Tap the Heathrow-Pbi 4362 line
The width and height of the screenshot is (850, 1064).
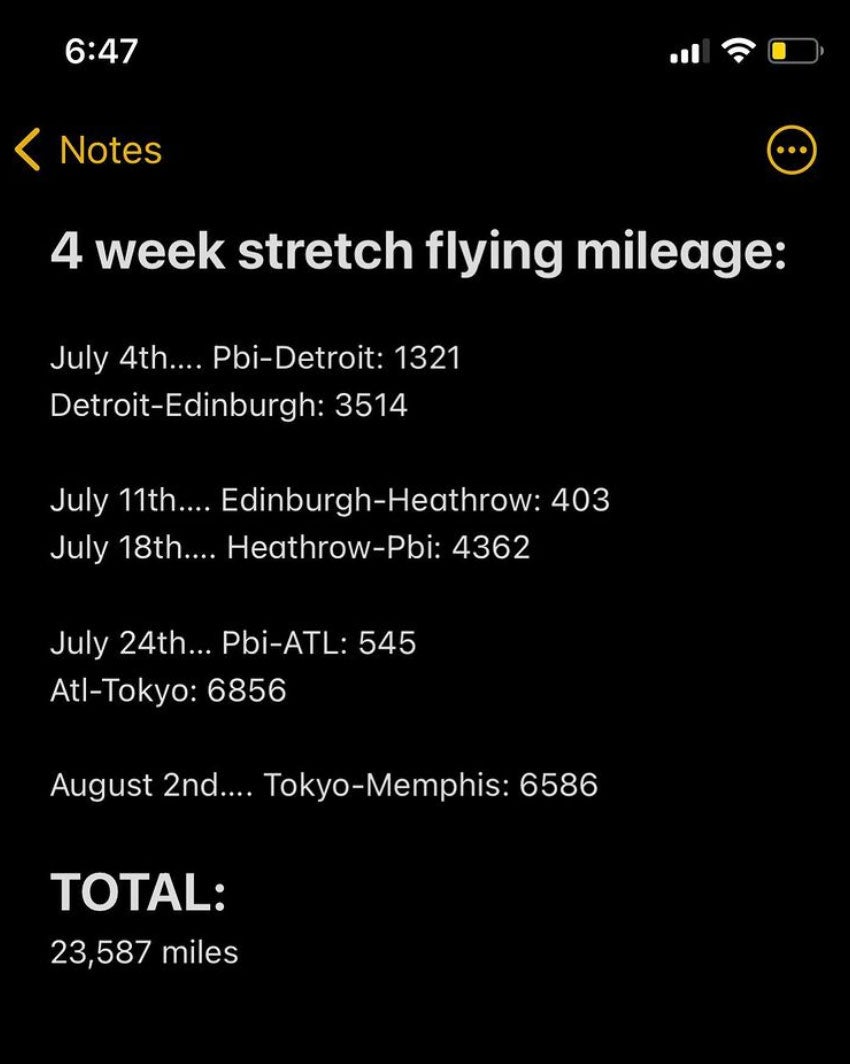point(290,547)
